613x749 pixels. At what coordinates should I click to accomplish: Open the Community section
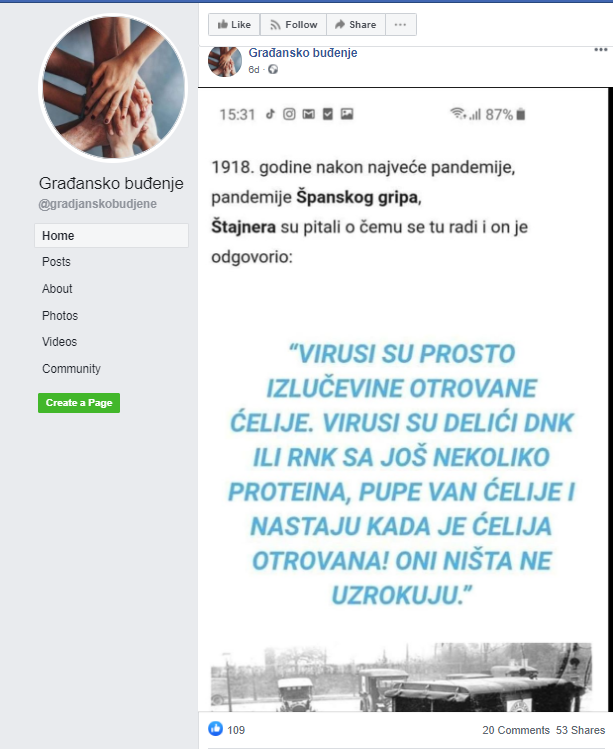point(71,369)
